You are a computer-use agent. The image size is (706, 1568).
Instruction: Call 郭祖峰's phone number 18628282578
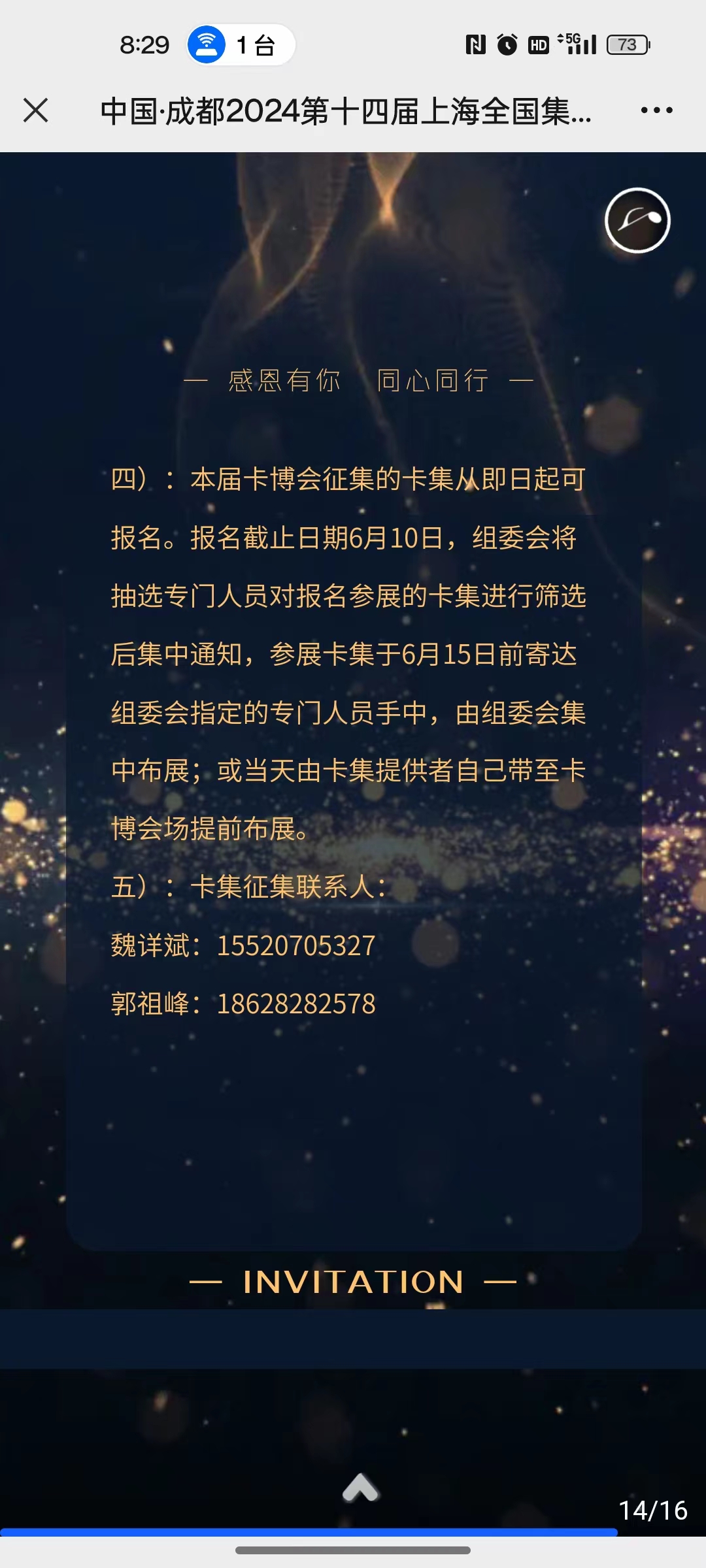pyautogui.click(x=296, y=1004)
